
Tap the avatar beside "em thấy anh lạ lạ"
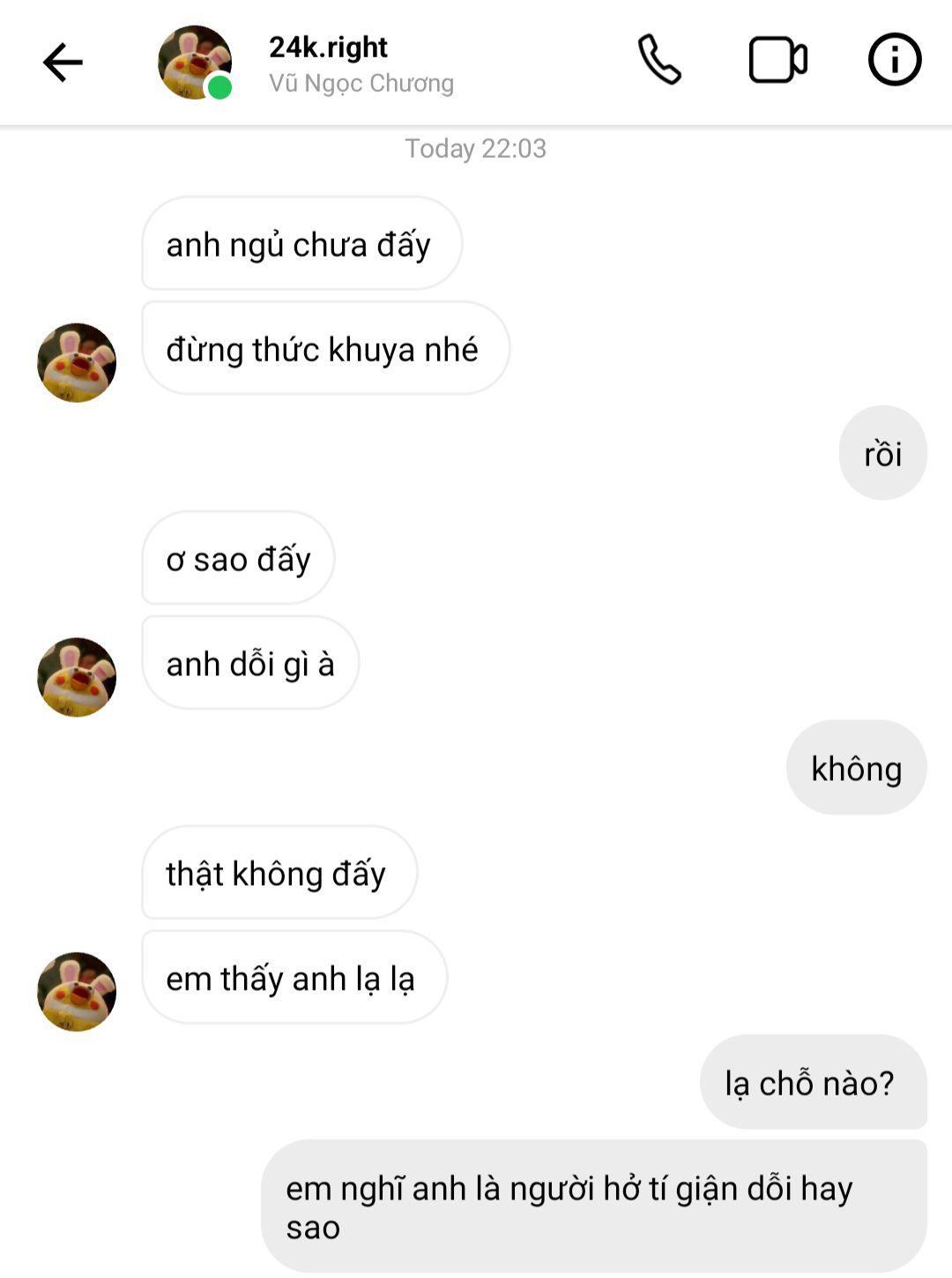tap(77, 992)
